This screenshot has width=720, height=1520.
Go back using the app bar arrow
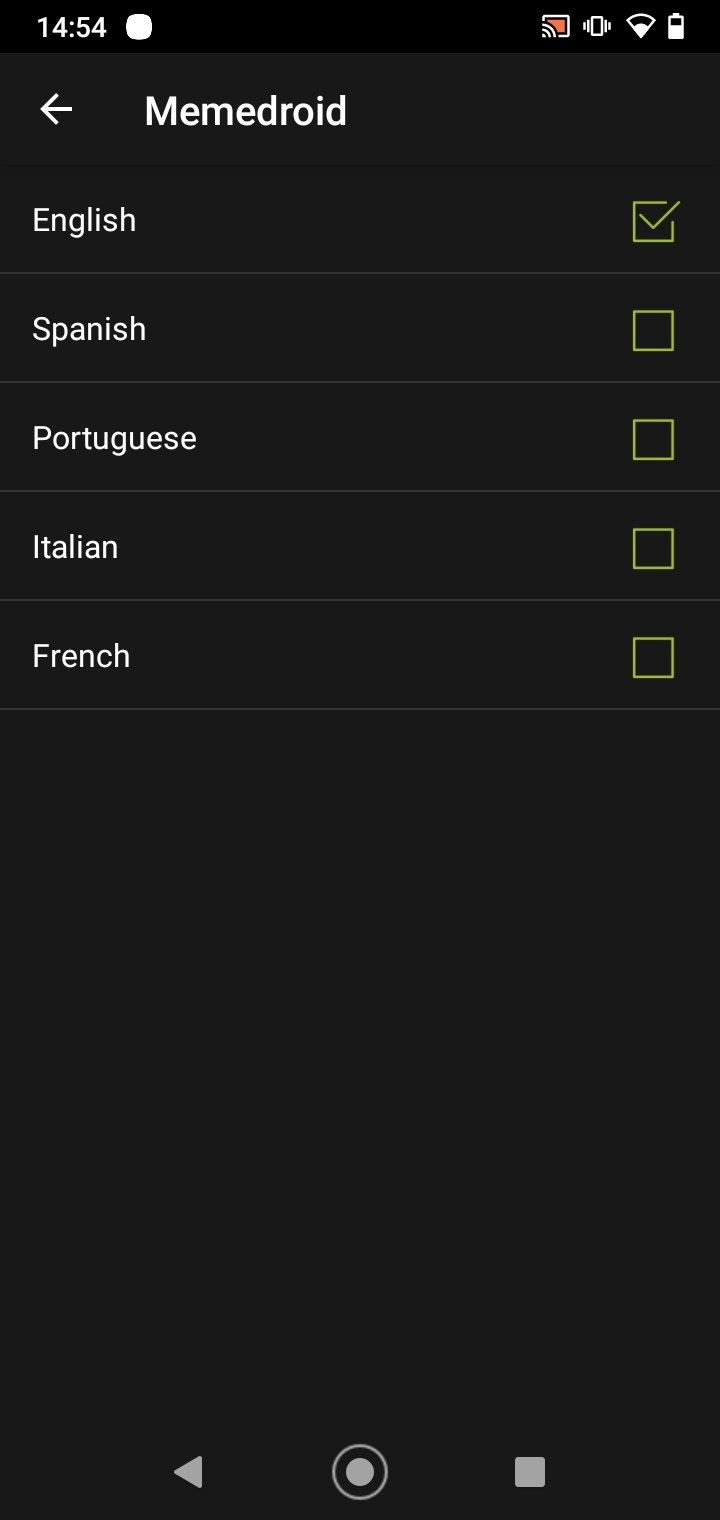[56, 110]
